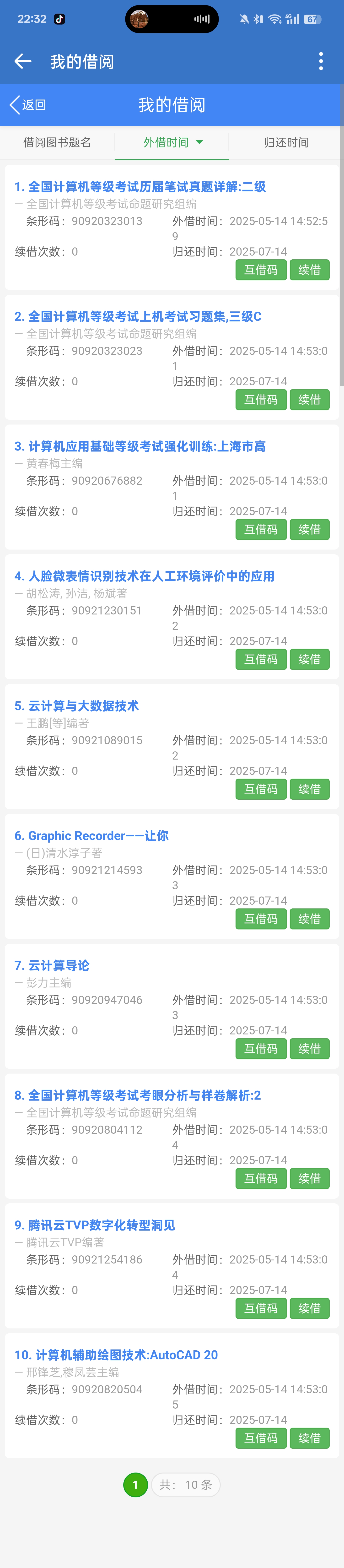Image resolution: width=344 pixels, height=1568 pixels.
Task: Get 互借码 for 腾讯云TVP book
Action: pos(261,1308)
